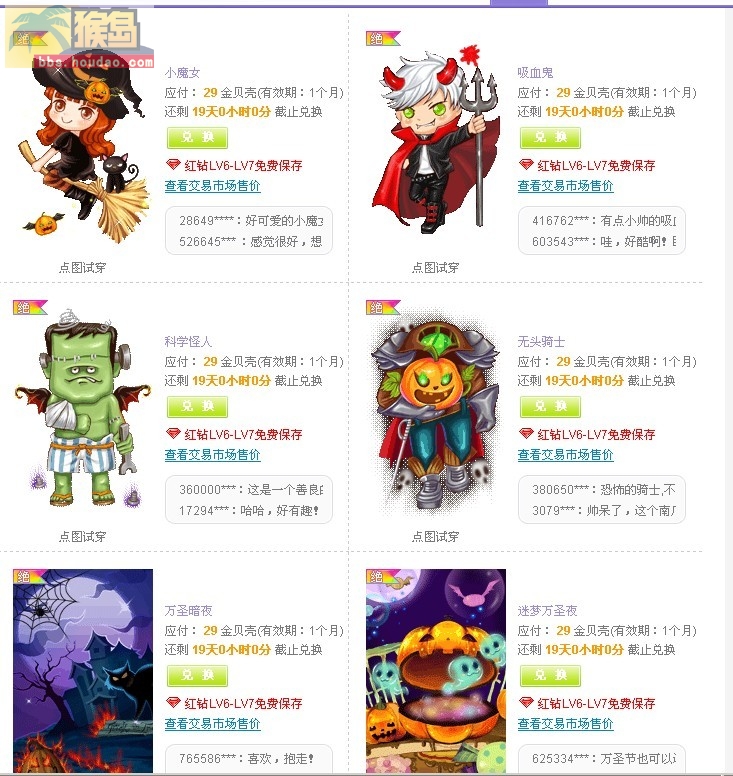Preview the 迷梦万圣夜 background image

[435, 670]
